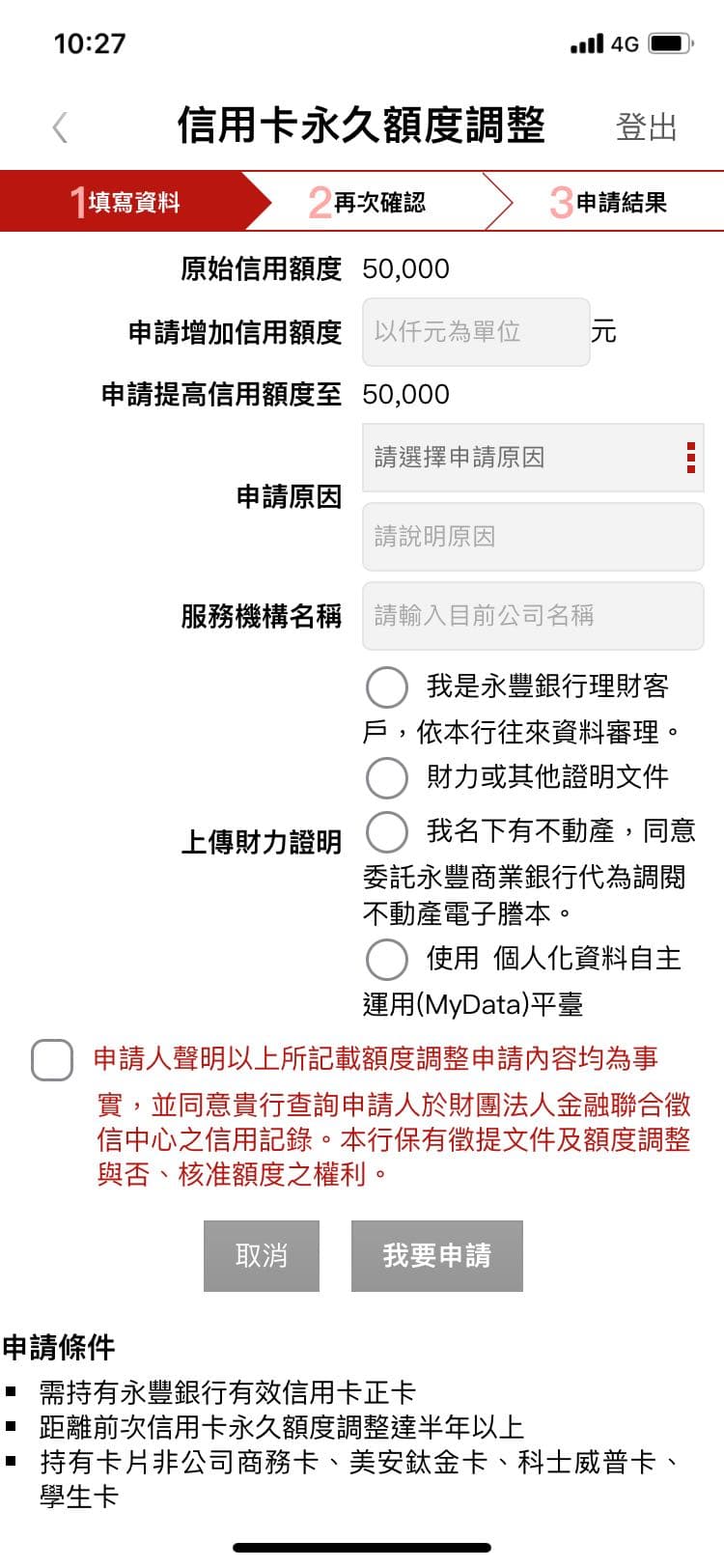The height and width of the screenshot is (1568, 724).
Task: Tap the 10:27 clock in status bar
Action: tap(89, 42)
